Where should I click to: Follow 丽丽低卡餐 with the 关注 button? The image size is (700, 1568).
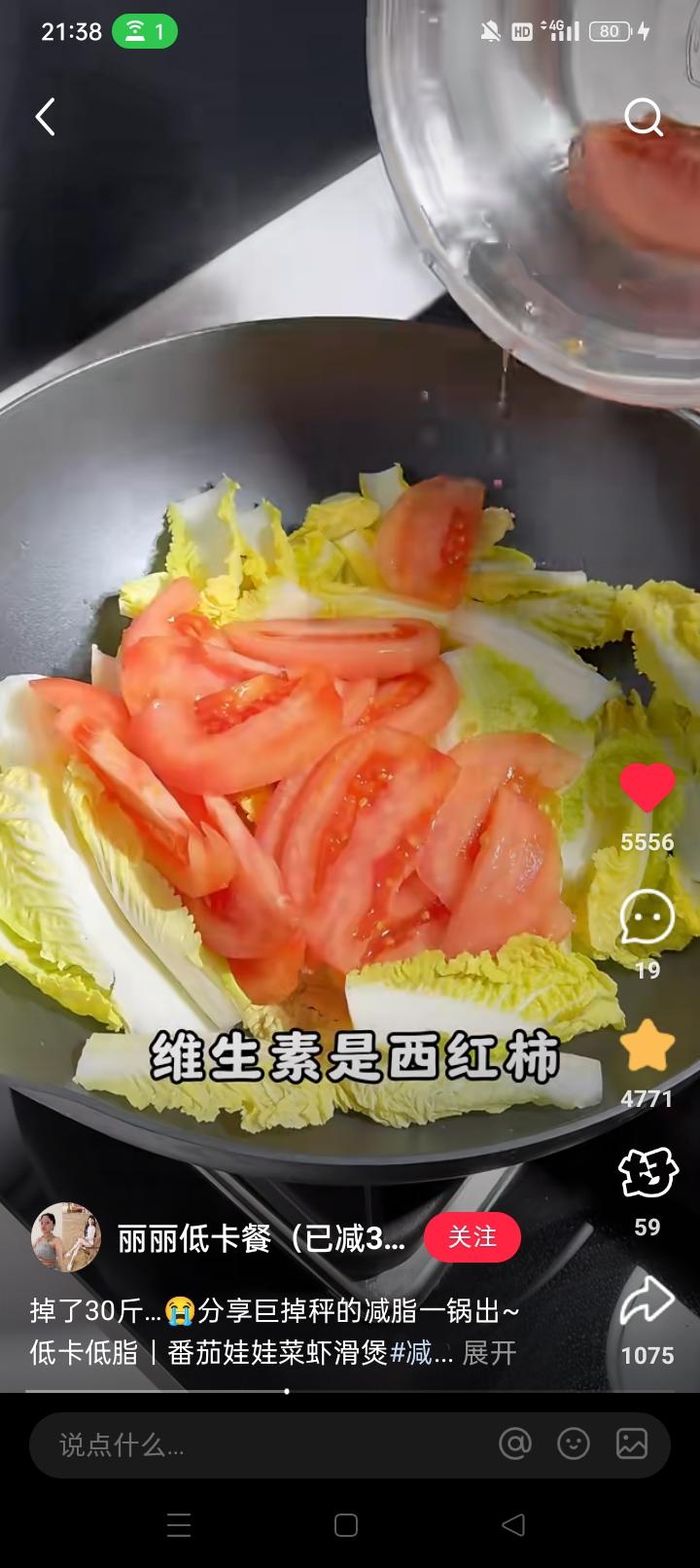[x=472, y=1237]
